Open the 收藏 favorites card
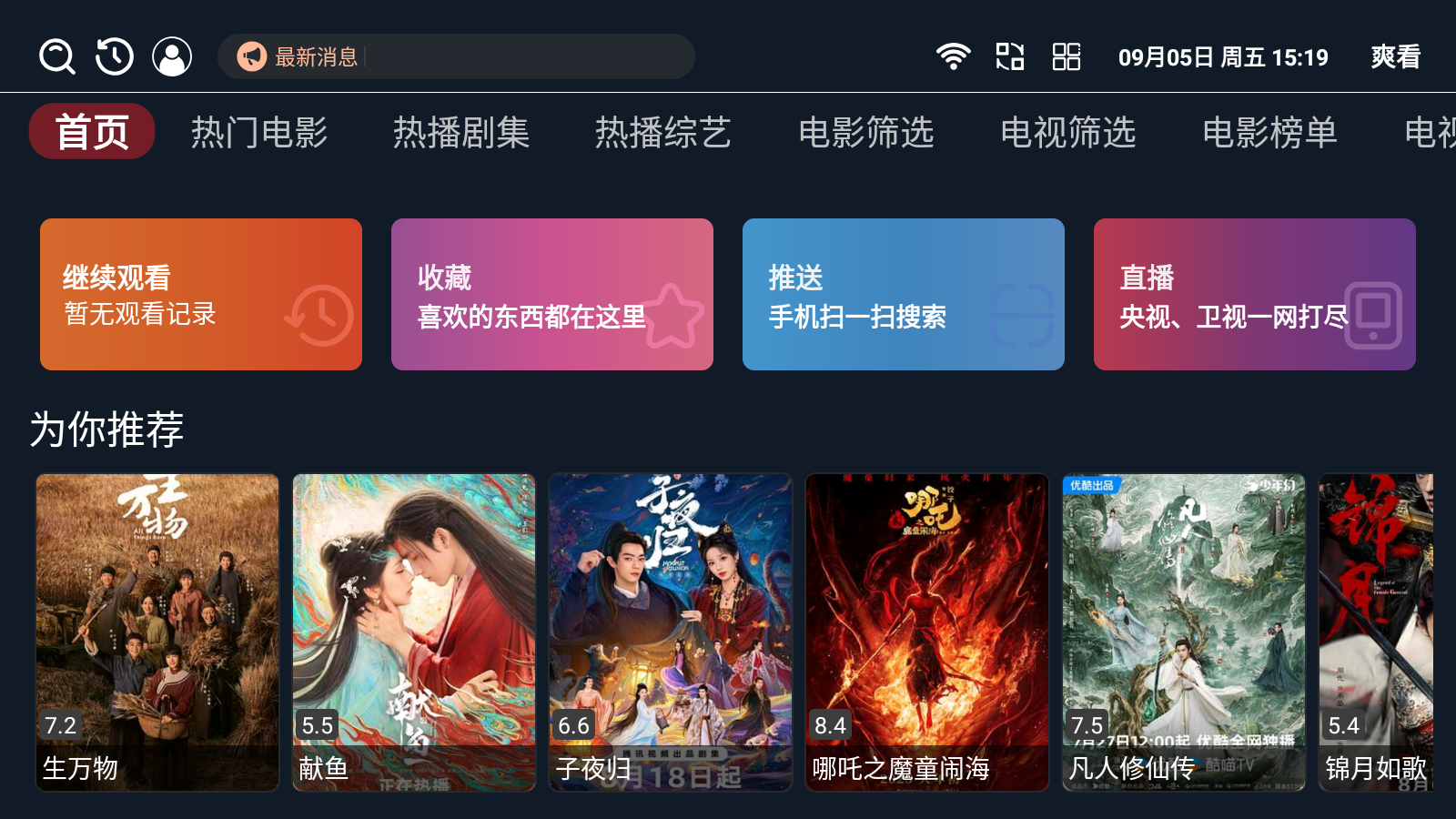1456x819 pixels. pos(552,294)
